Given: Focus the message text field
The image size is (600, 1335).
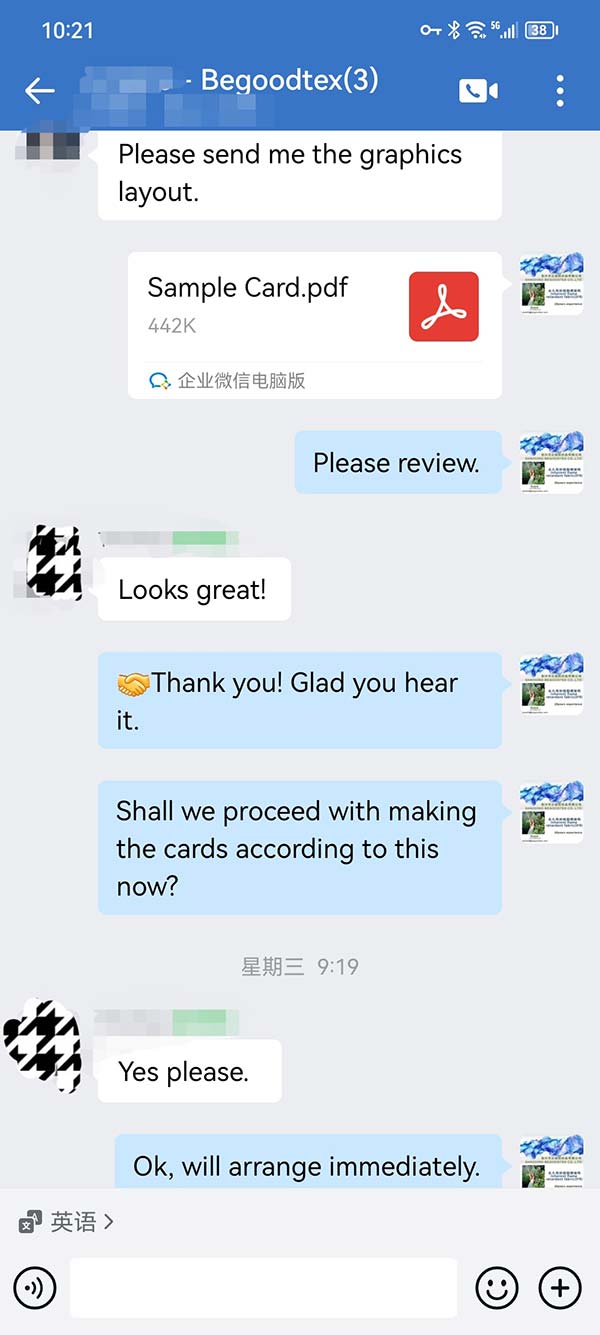Looking at the screenshot, I should pyautogui.click(x=263, y=1288).
